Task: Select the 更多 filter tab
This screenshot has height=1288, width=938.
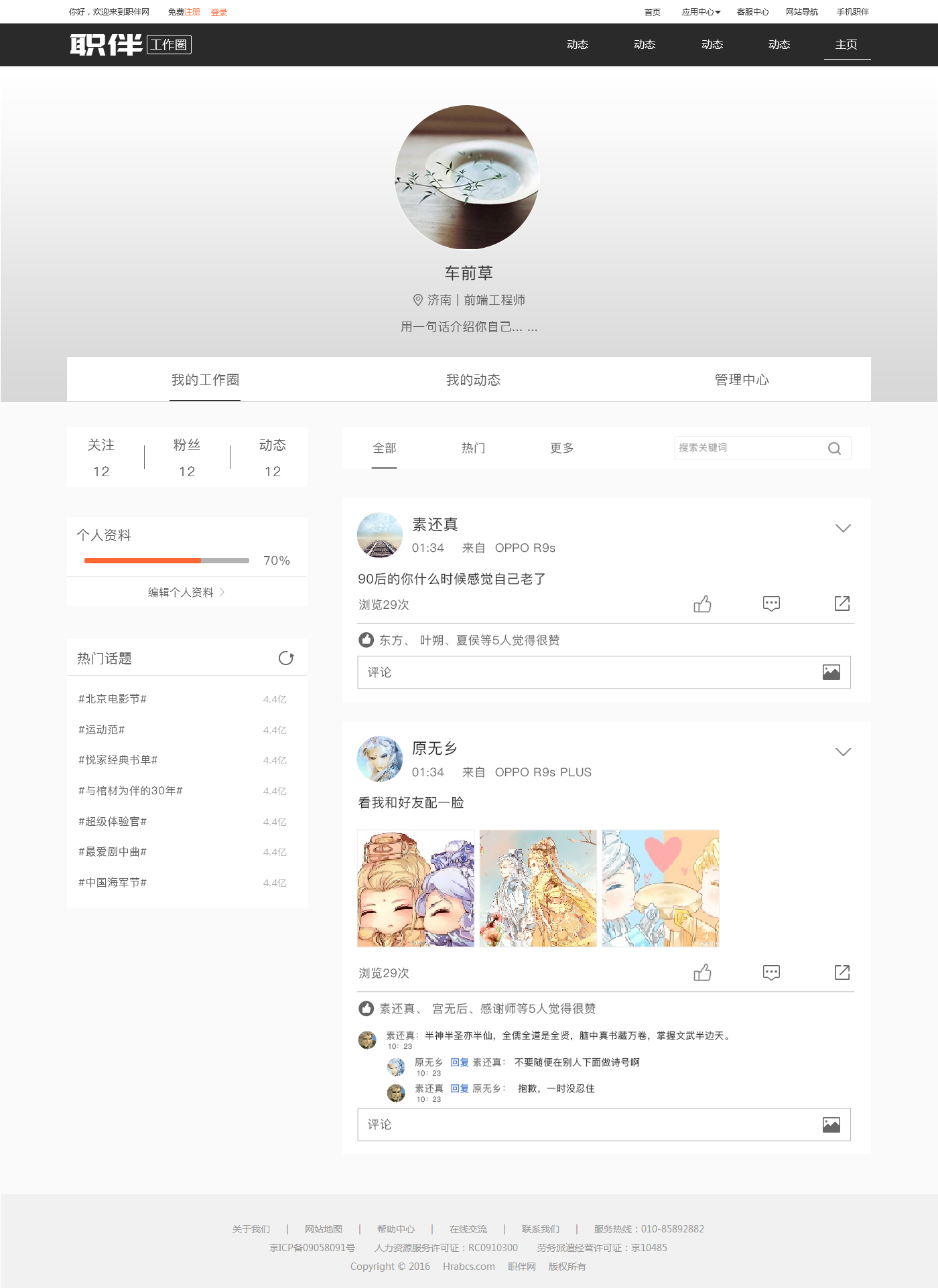Action: point(561,448)
